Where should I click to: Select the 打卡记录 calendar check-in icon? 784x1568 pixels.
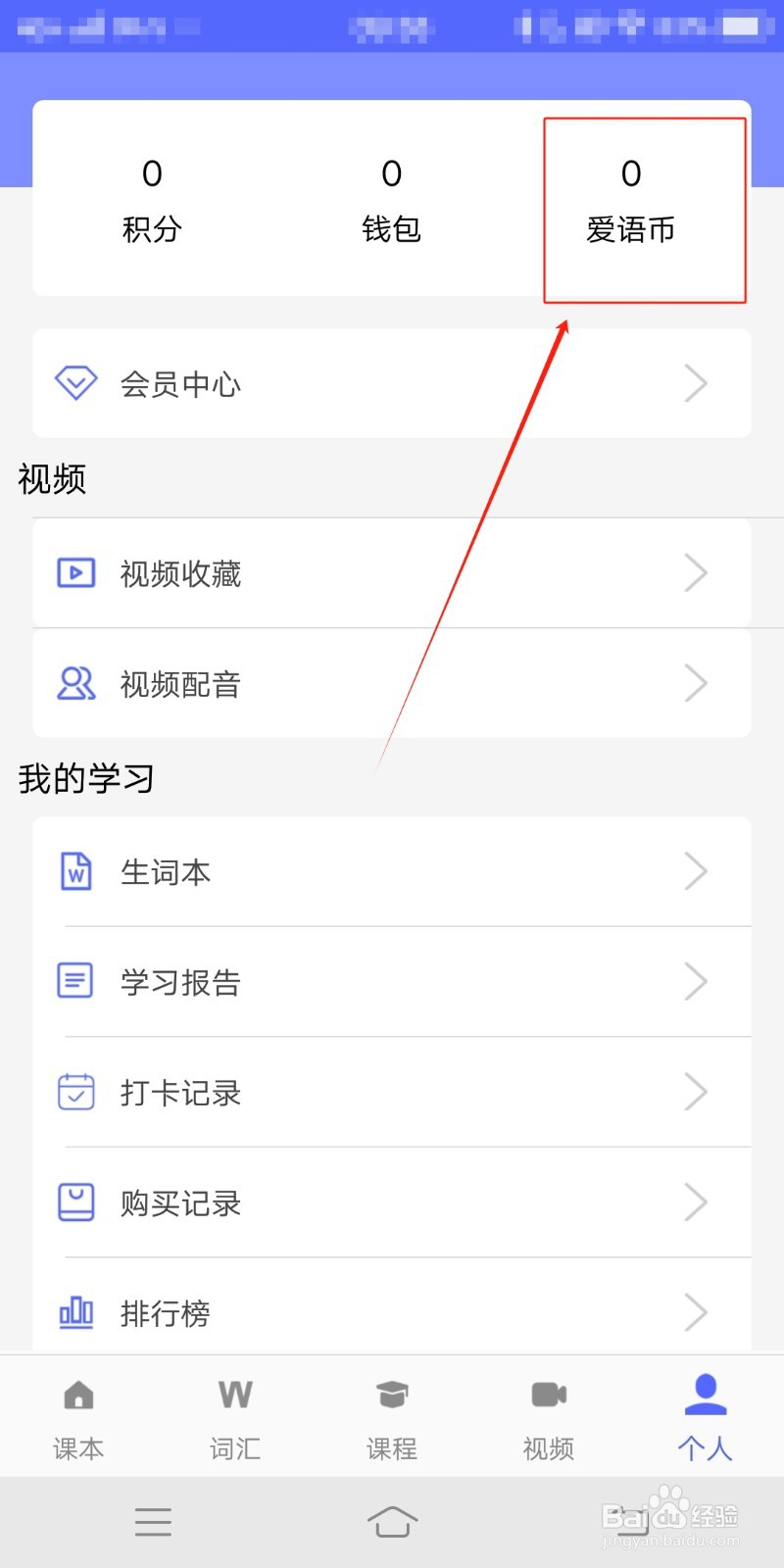[74, 1091]
